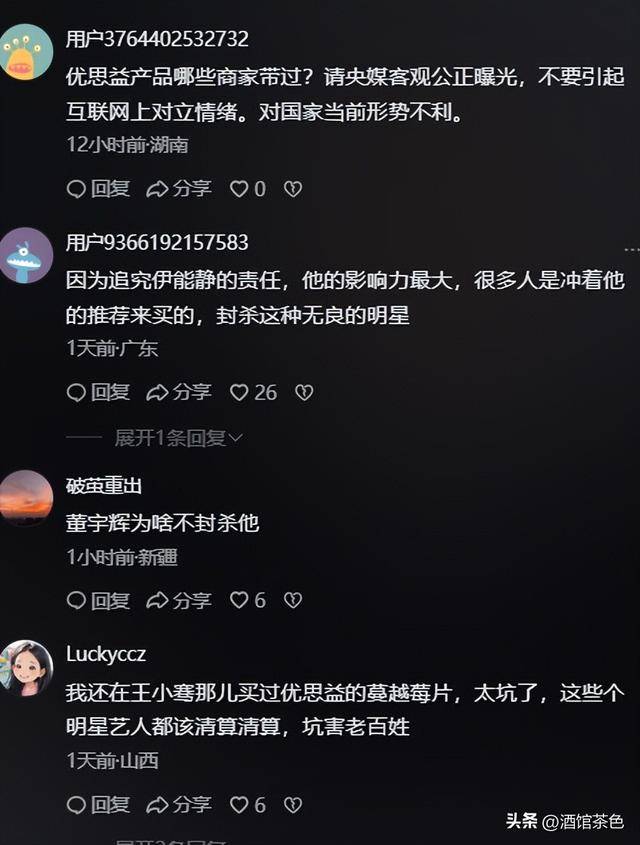
Task: Dislike the comment by 用户9366192157583
Action: coord(304,393)
